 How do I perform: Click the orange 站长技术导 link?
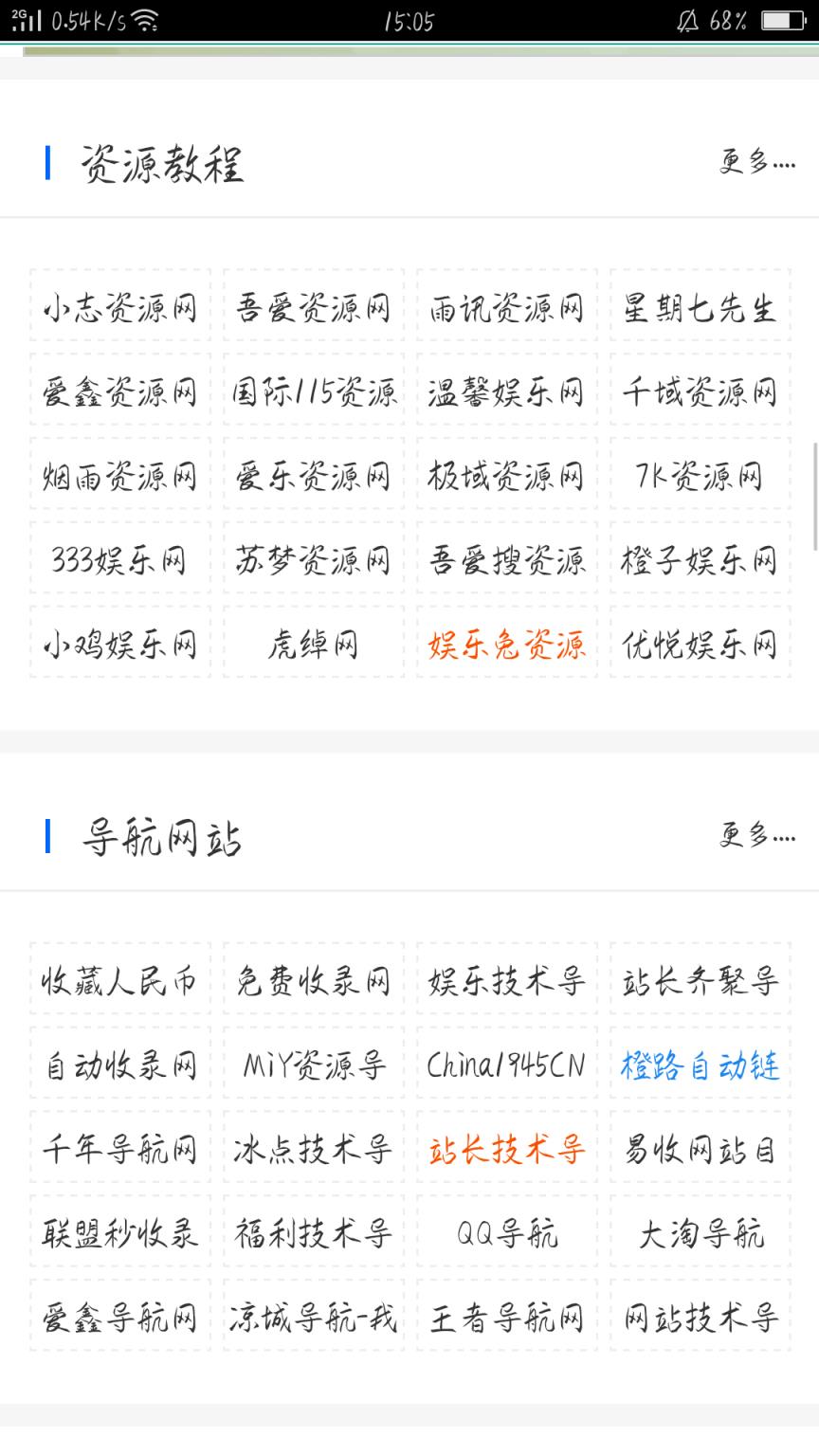tap(506, 1149)
